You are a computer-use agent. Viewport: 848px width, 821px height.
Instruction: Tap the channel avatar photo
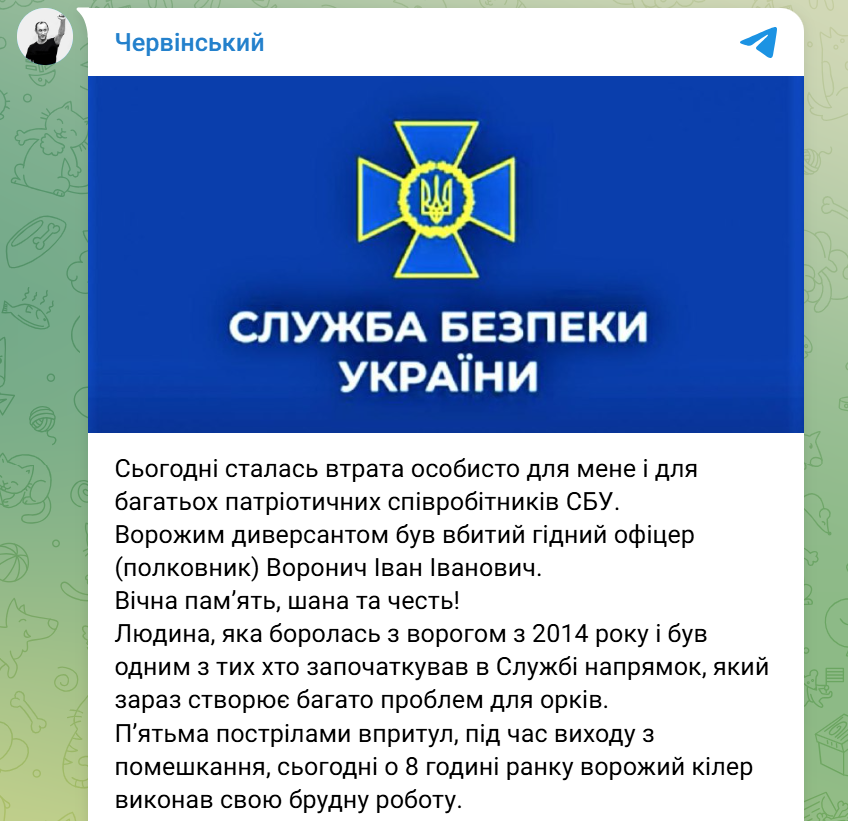pos(47,40)
